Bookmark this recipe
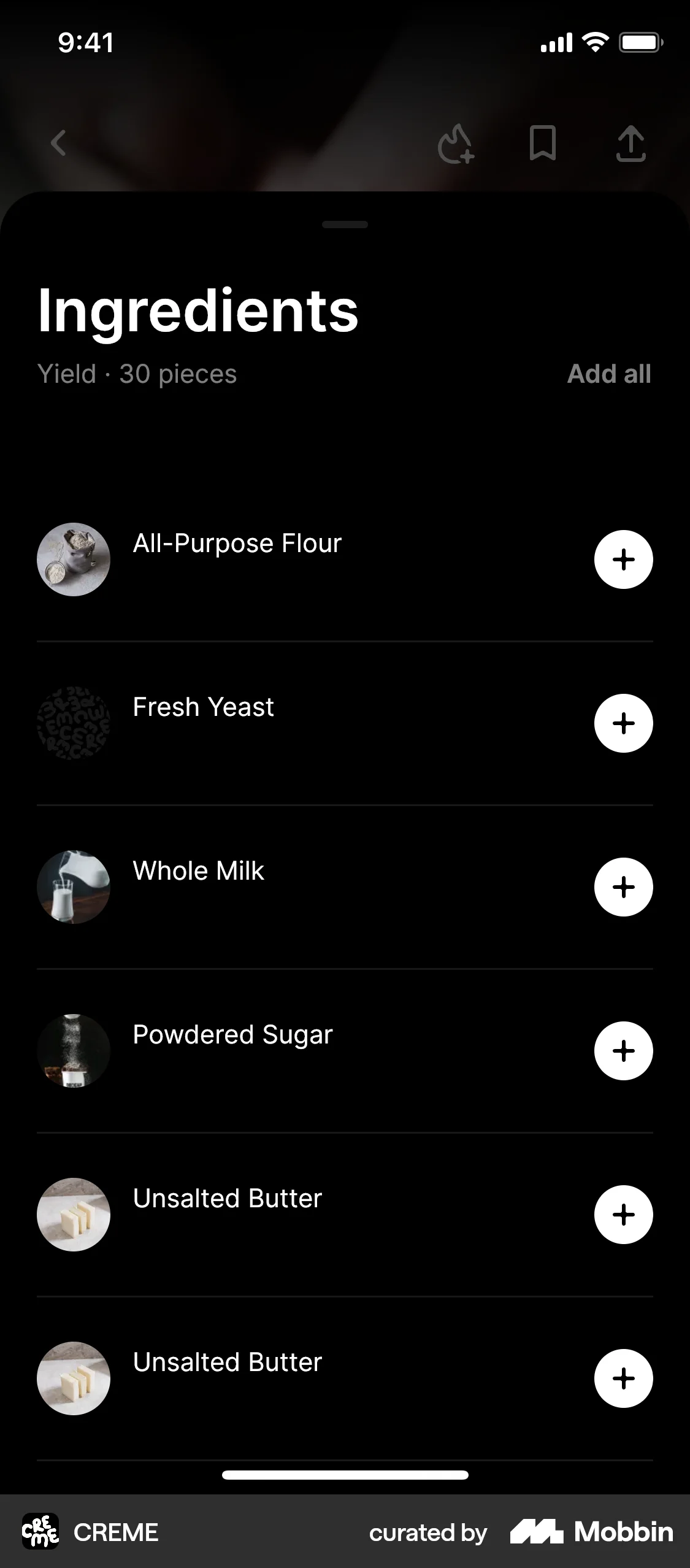Image resolution: width=690 pixels, height=1568 pixels. [543, 143]
